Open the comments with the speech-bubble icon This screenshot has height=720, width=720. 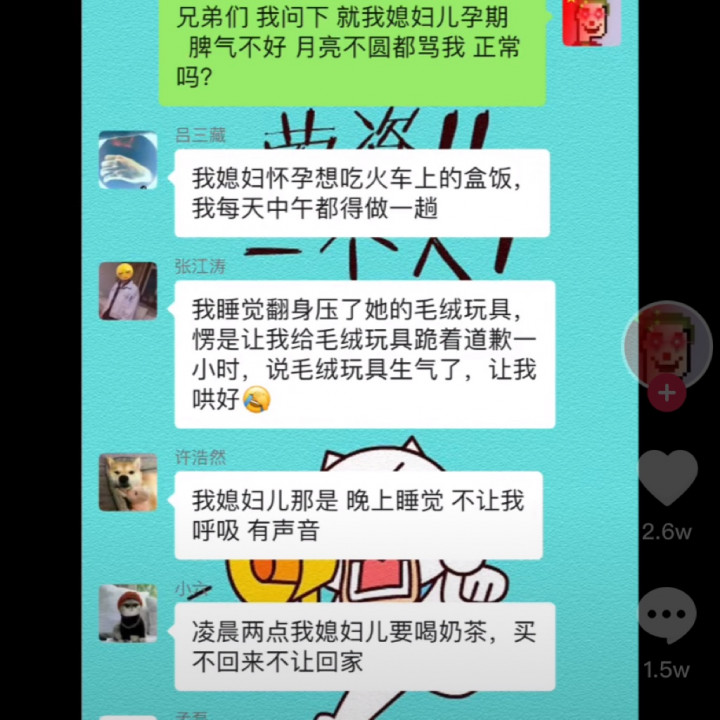667,615
